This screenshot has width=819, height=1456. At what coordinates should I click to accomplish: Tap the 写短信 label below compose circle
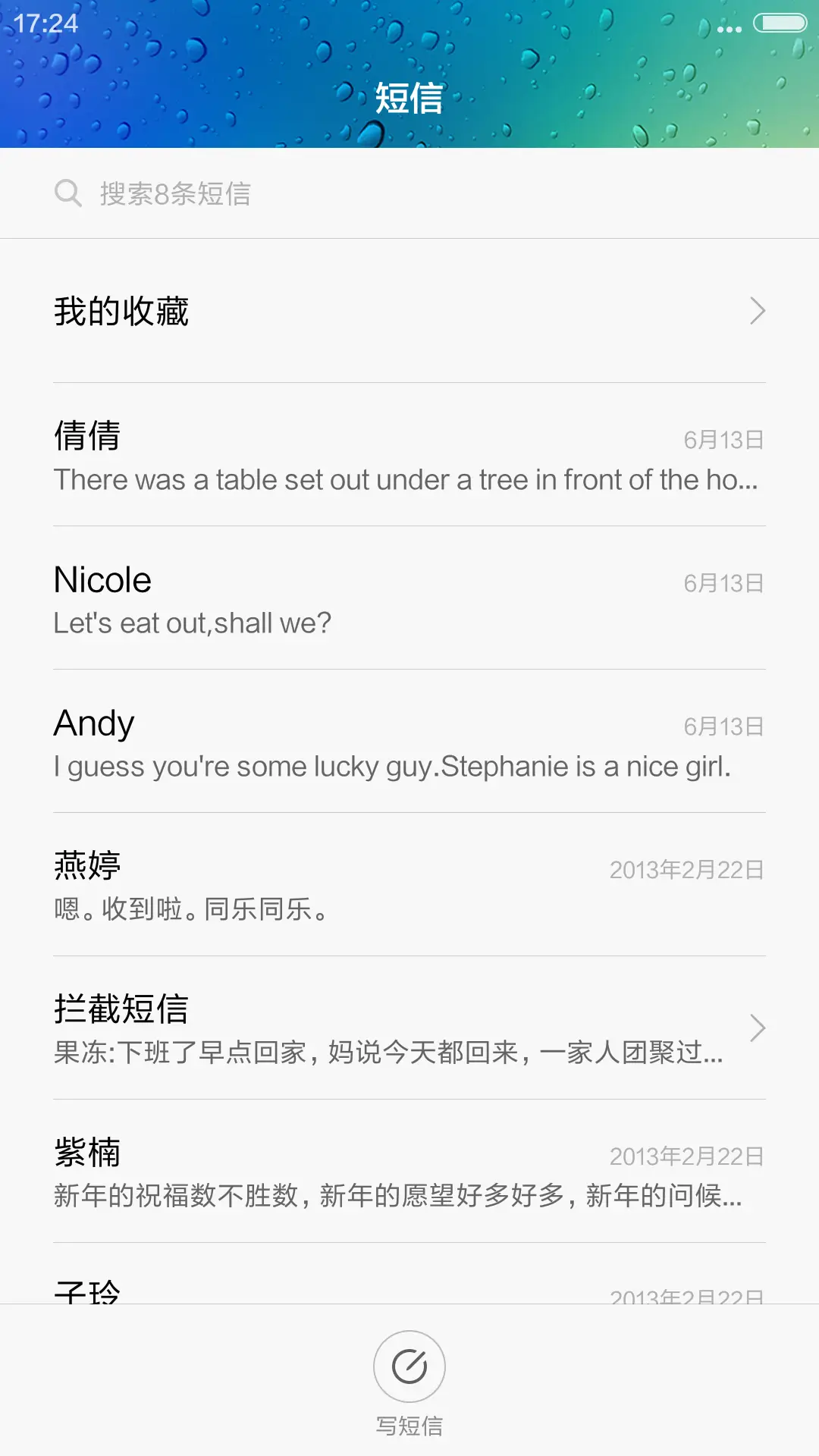point(409,1424)
